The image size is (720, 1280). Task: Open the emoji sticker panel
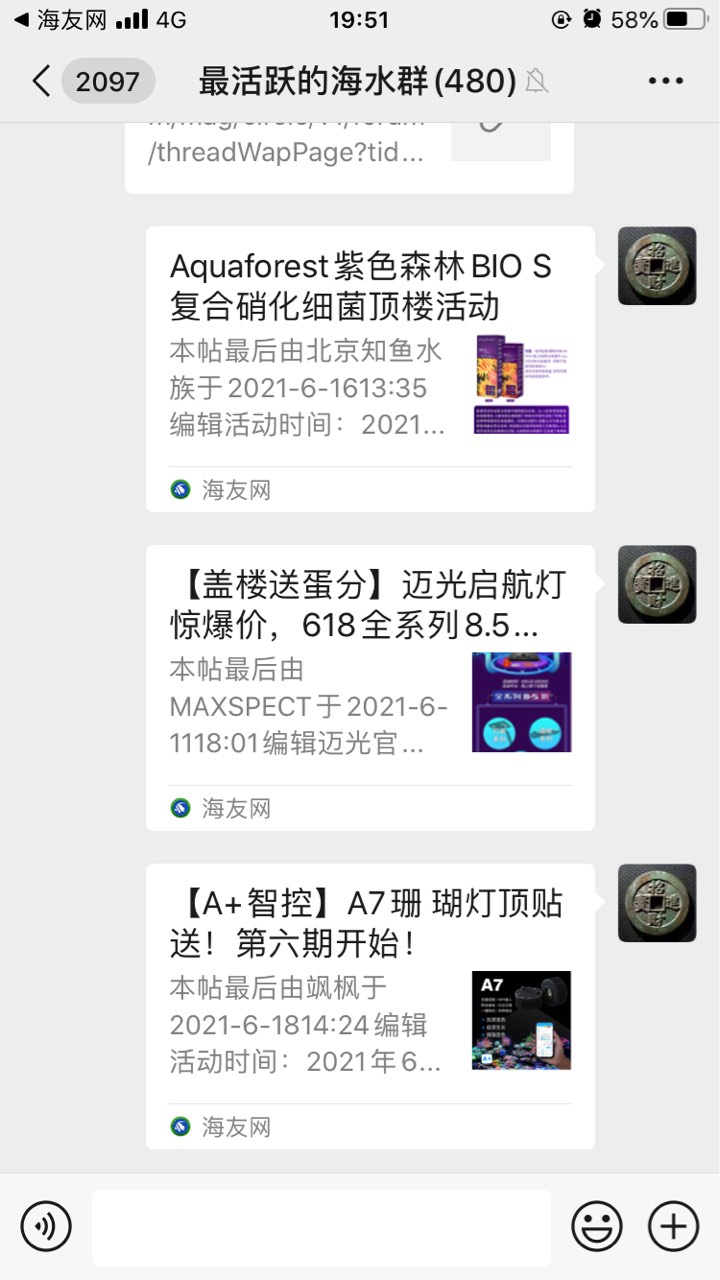point(597,1226)
